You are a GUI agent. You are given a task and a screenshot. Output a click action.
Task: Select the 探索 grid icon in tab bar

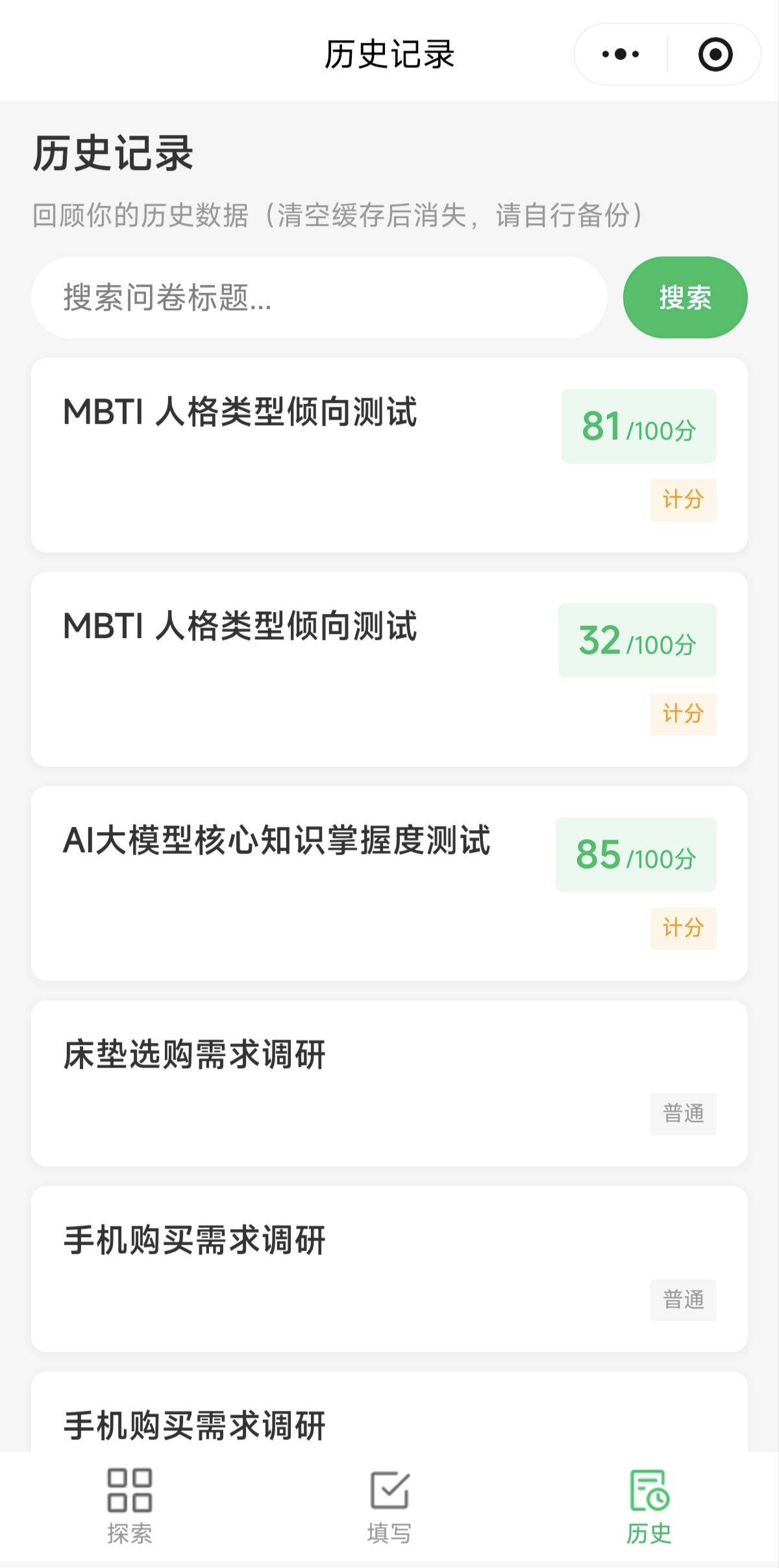pos(130,1489)
